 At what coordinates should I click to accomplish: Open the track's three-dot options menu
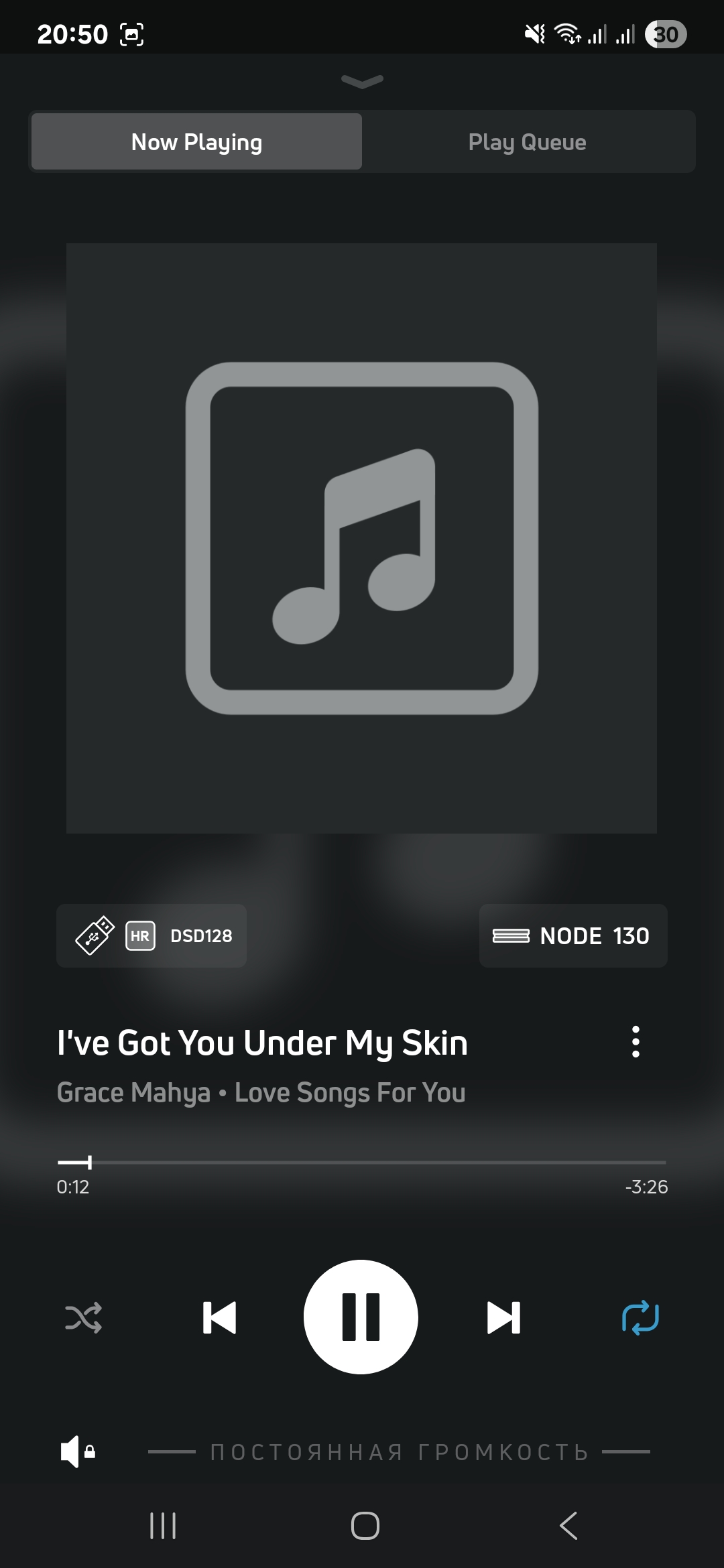[x=636, y=1042]
